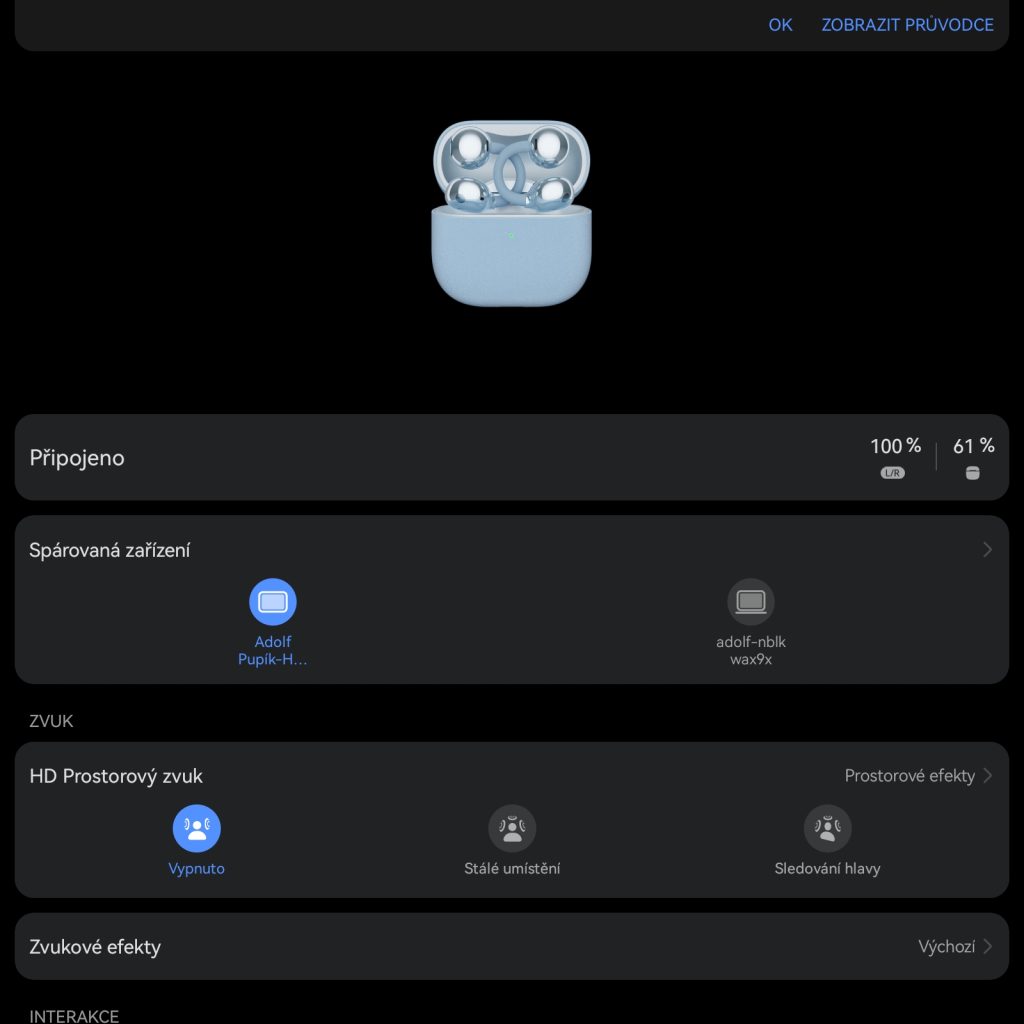Open Prostorové efekty settings

[x=917, y=776]
